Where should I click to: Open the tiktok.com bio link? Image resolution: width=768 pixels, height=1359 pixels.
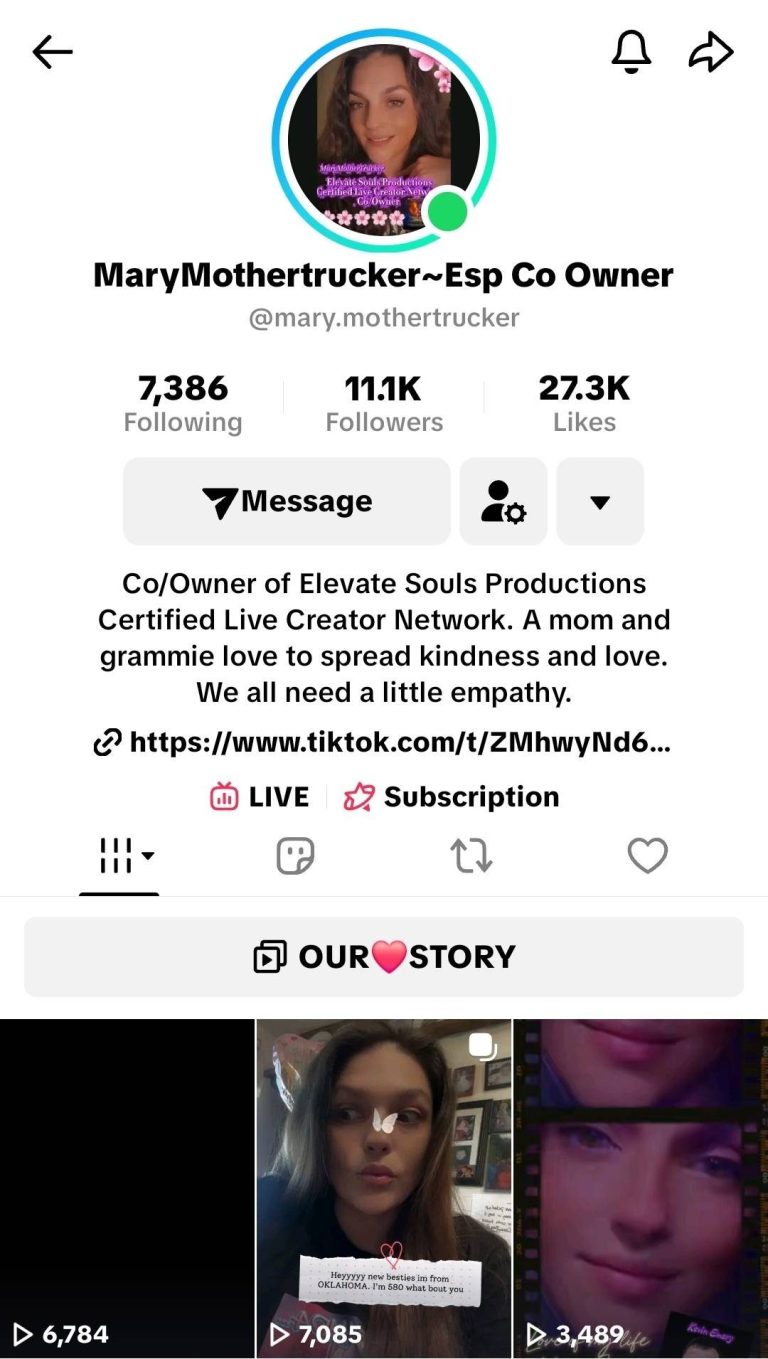pos(382,743)
